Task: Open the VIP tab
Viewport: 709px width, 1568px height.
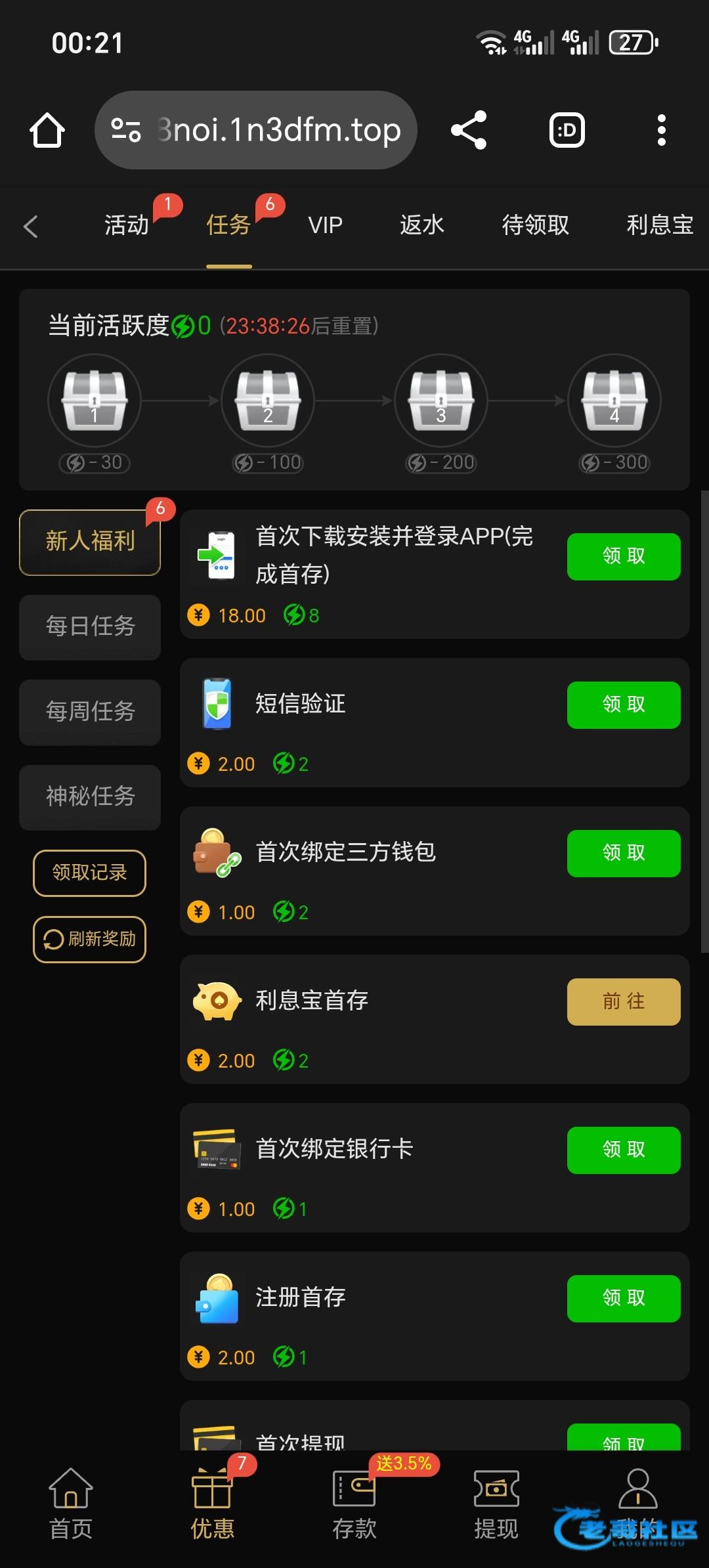Action: point(326,225)
